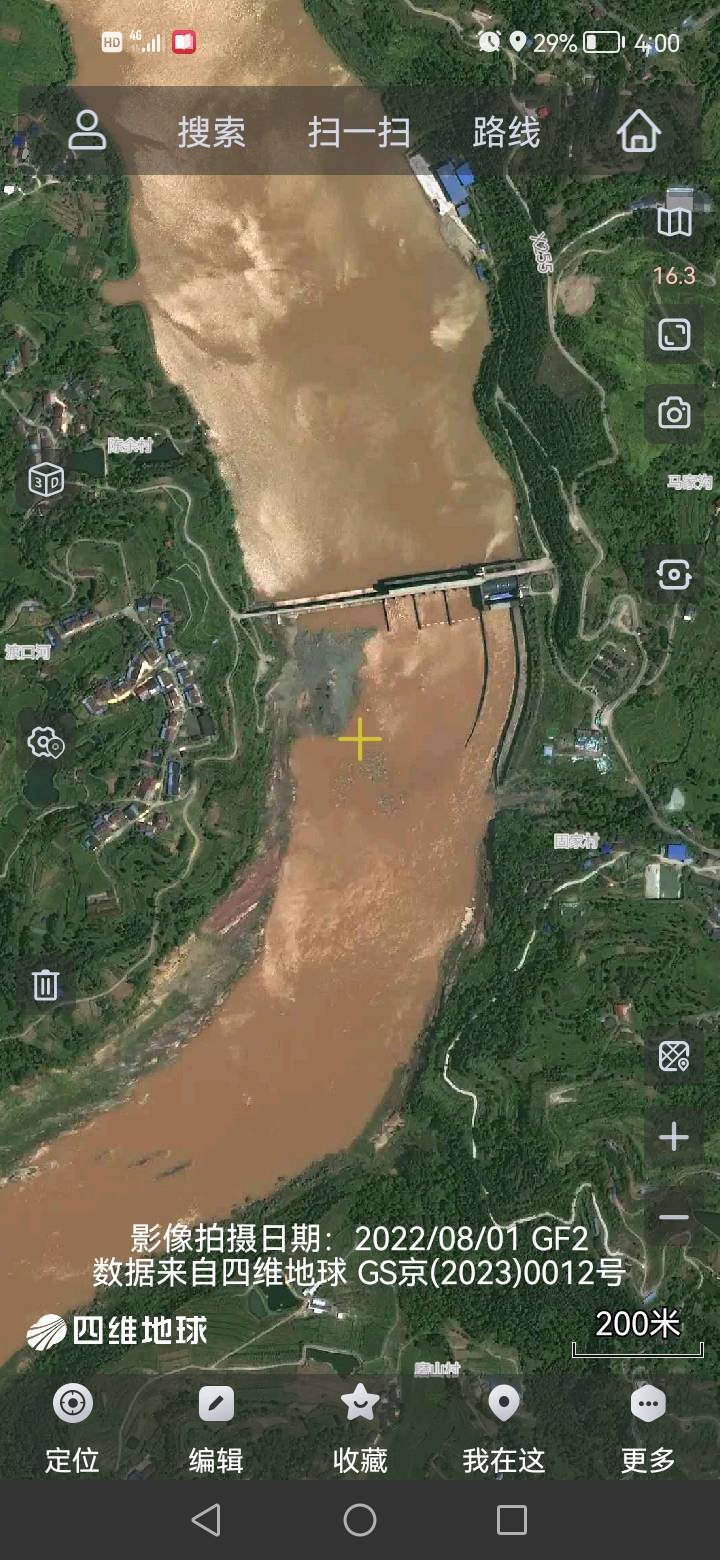Screen dimensions: 720x1560
Task: Open the user profile icon
Action: [87, 131]
